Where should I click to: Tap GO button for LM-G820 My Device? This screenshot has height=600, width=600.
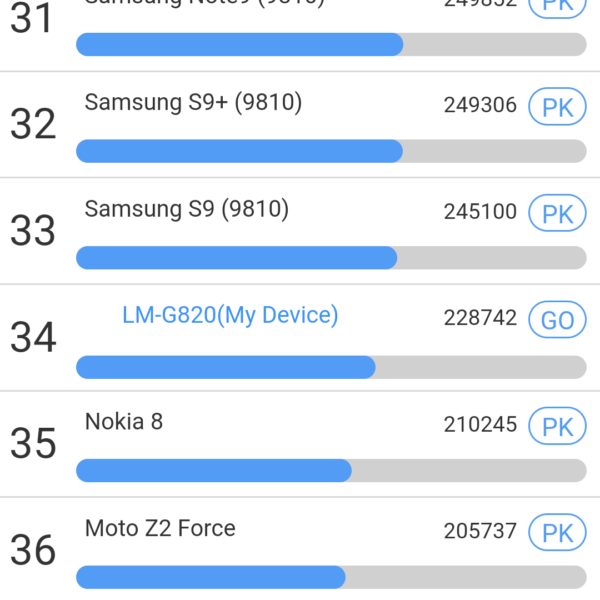[x=557, y=320]
